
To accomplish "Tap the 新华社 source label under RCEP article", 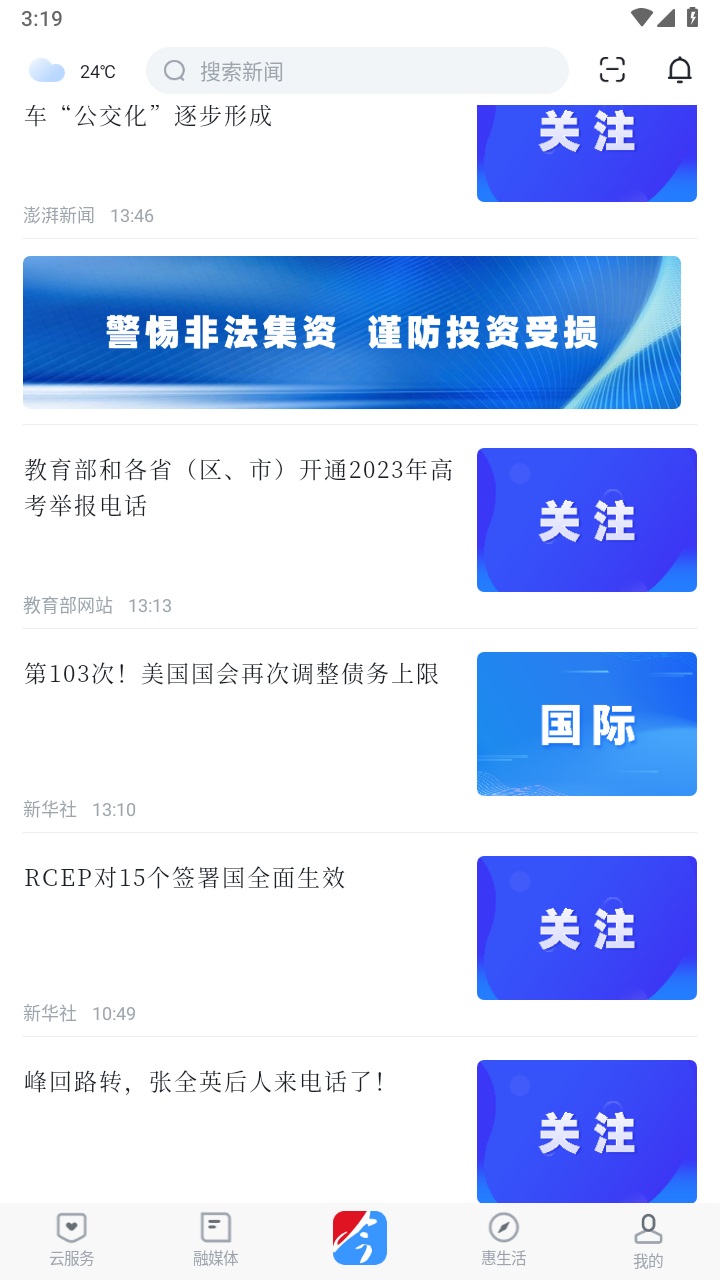I will pos(51,1013).
